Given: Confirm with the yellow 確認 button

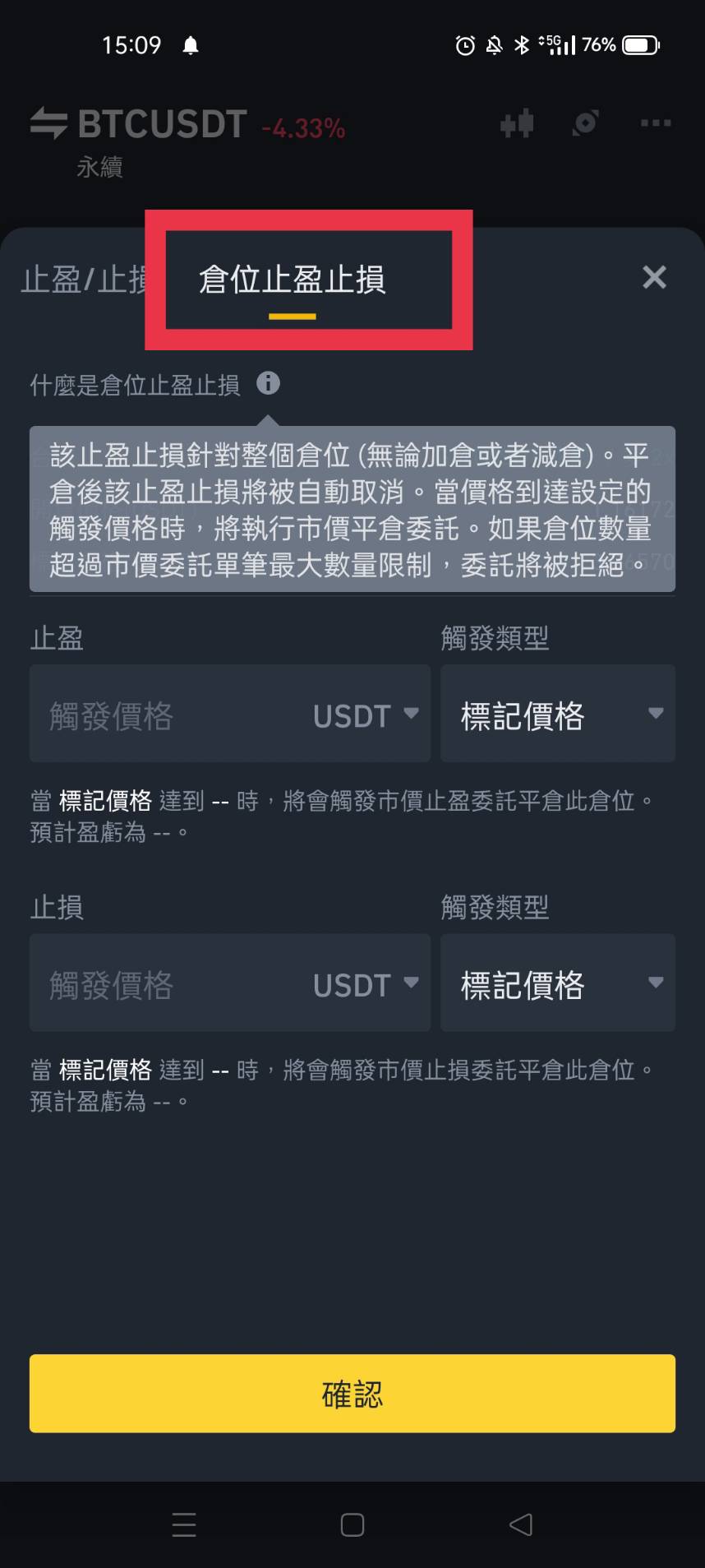Looking at the screenshot, I should click(x=352, y=1394).
